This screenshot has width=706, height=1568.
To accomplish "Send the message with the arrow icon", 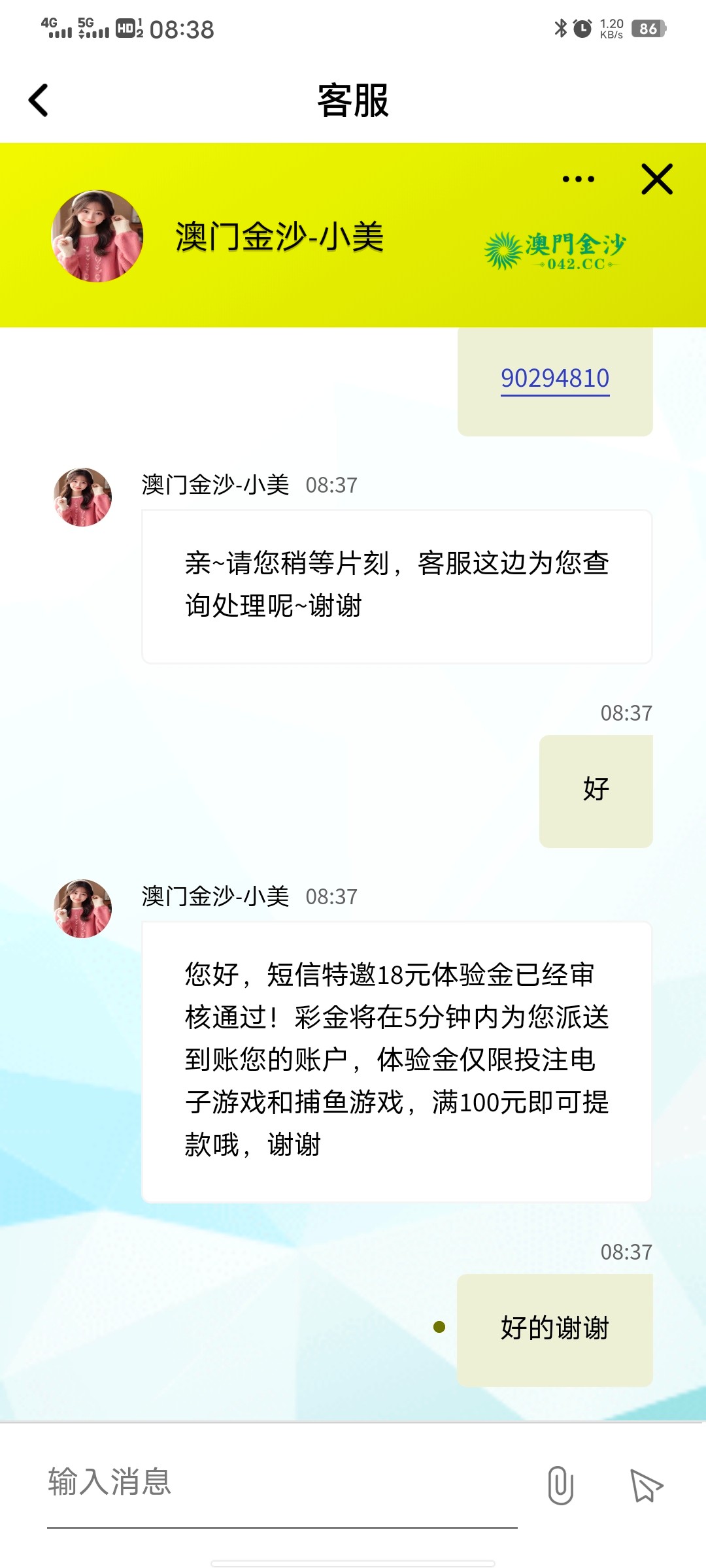I will tap(646, 1485).
